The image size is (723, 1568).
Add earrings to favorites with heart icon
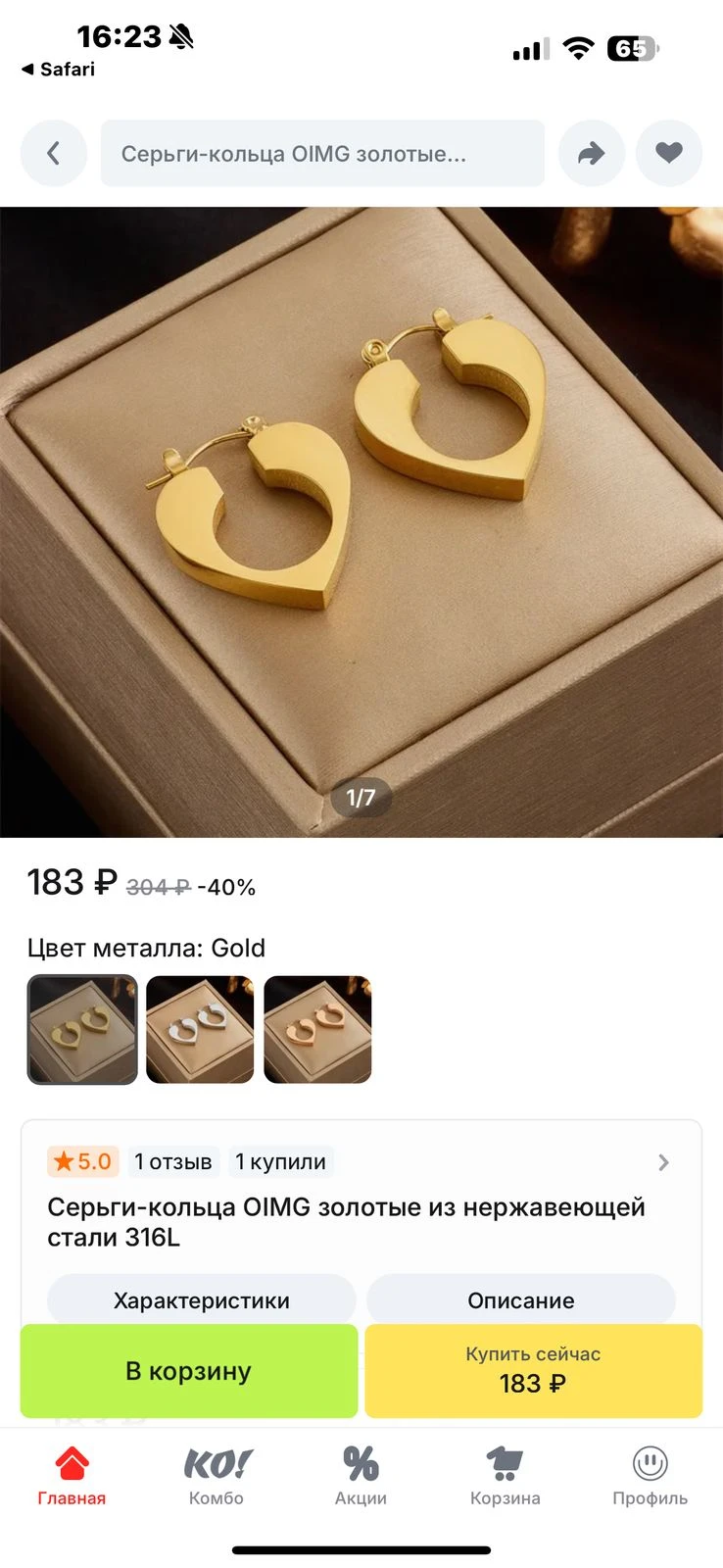668,153
